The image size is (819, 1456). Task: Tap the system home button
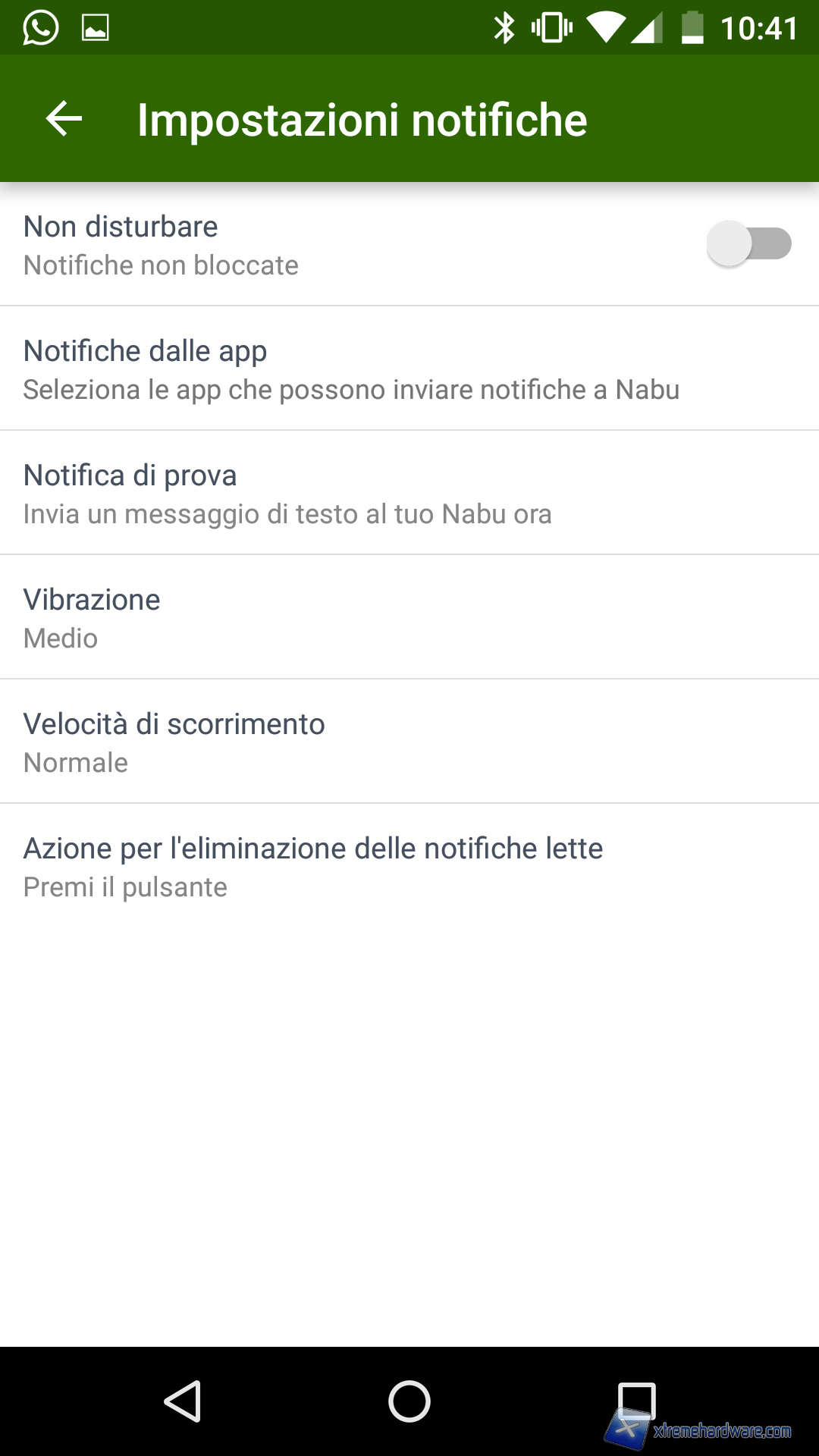pos(409,1401)
